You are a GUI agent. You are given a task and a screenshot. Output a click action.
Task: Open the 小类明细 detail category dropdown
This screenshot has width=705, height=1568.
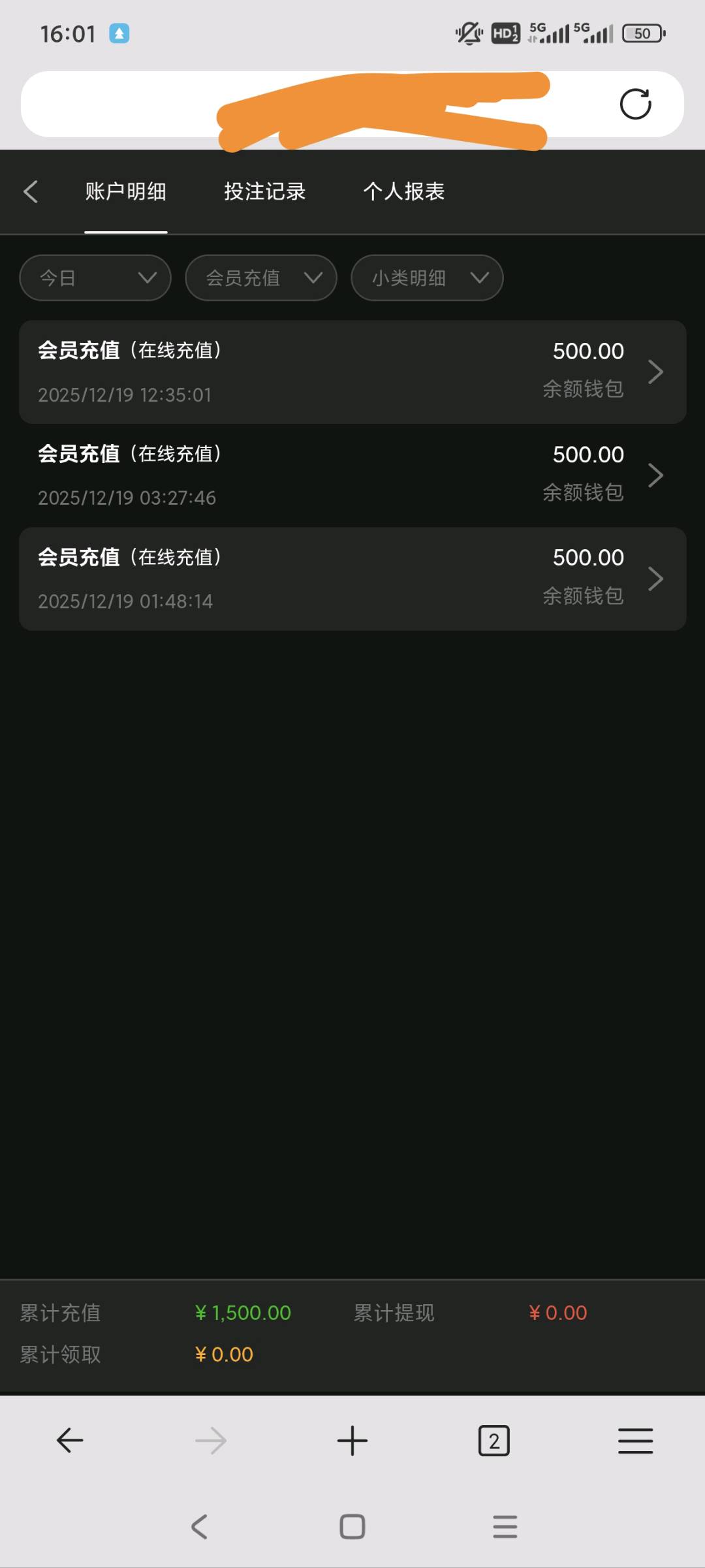426,278
